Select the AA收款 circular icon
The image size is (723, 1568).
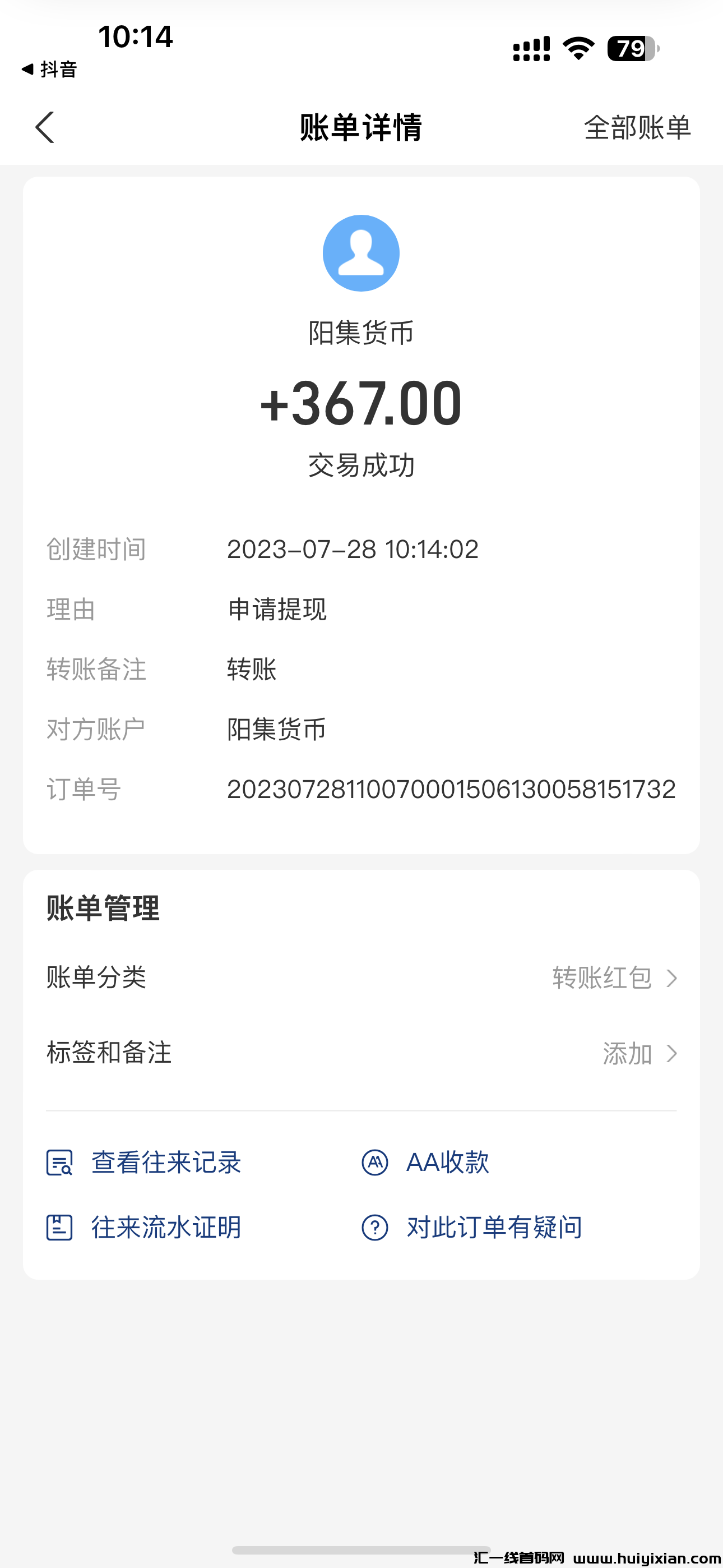(x=374, y=1161)
